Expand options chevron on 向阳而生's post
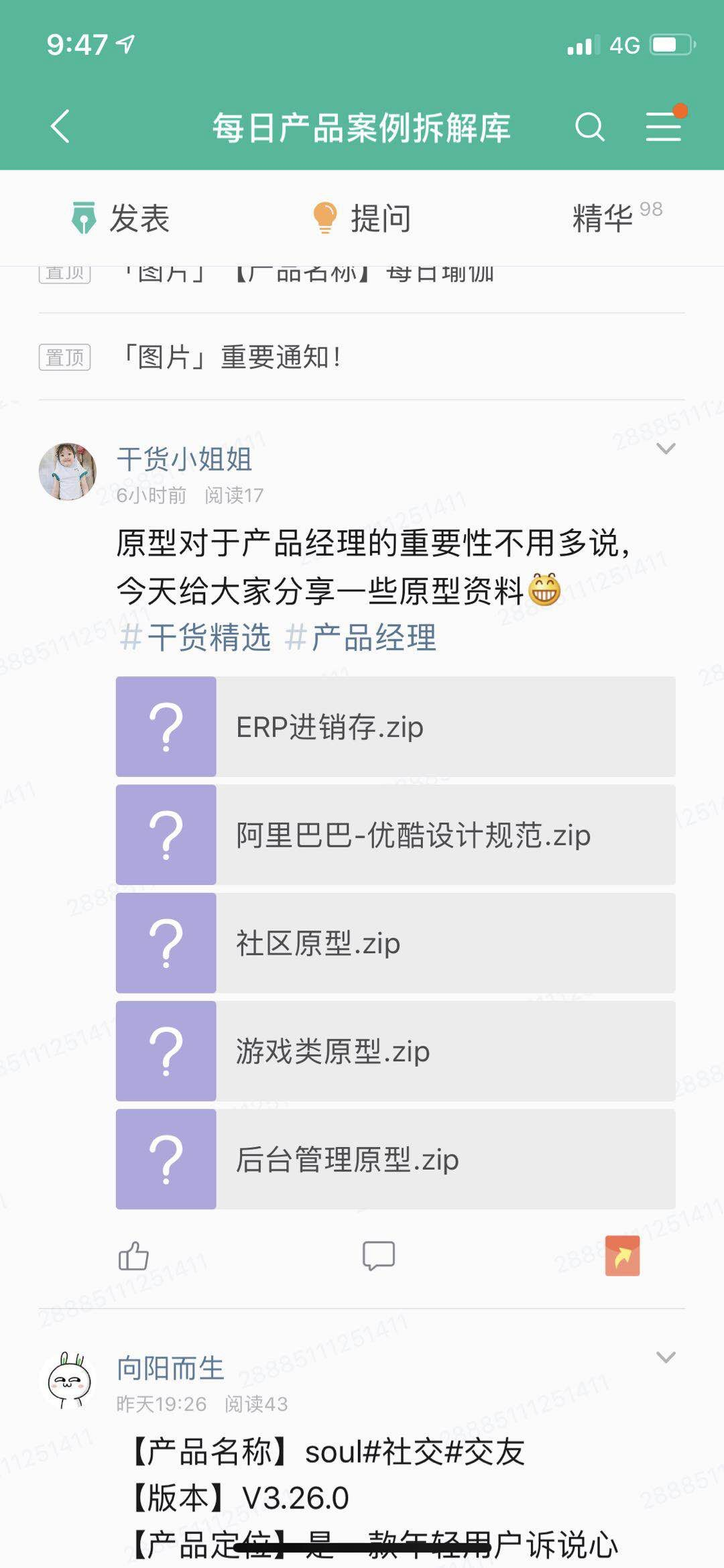 point(666,1358)
